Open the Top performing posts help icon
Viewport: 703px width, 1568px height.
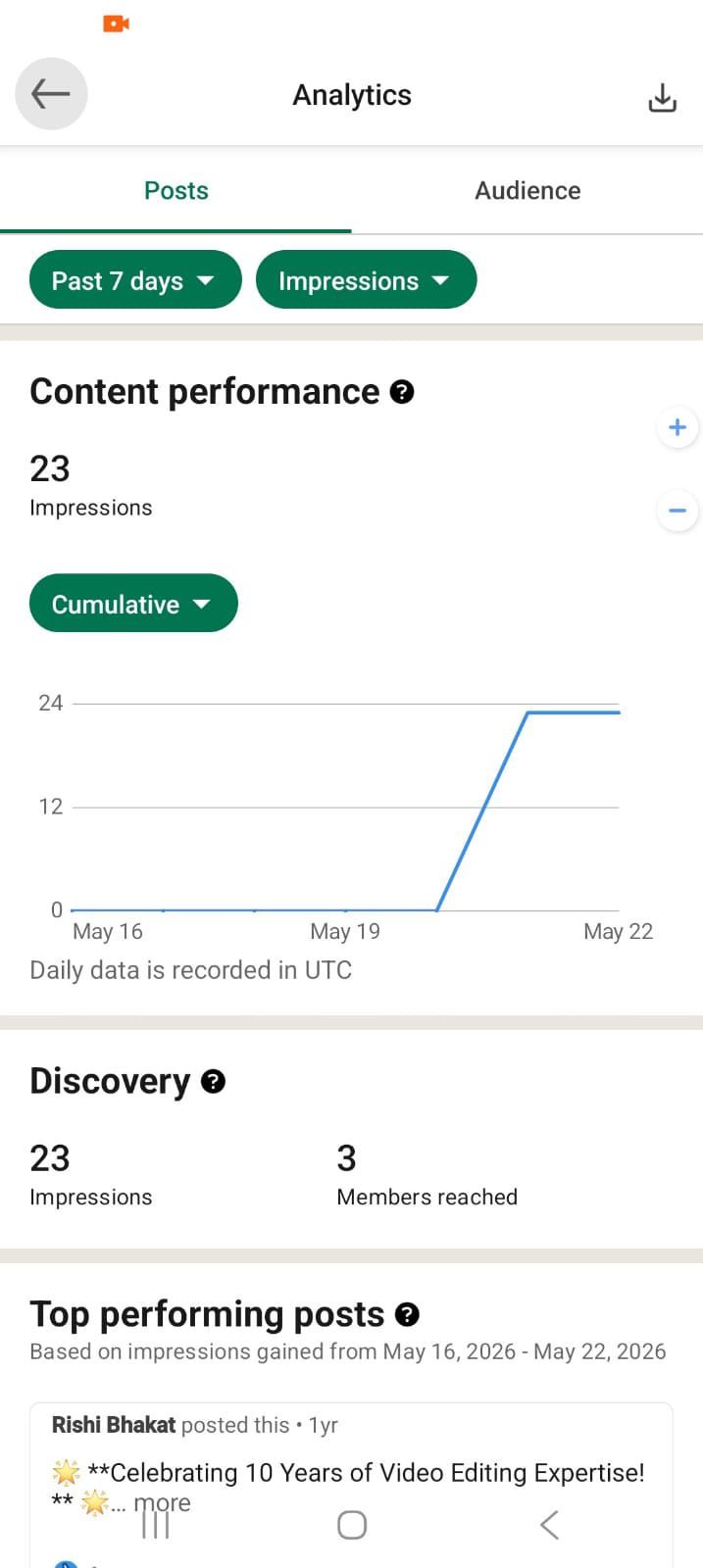[x=407, y=1315]
